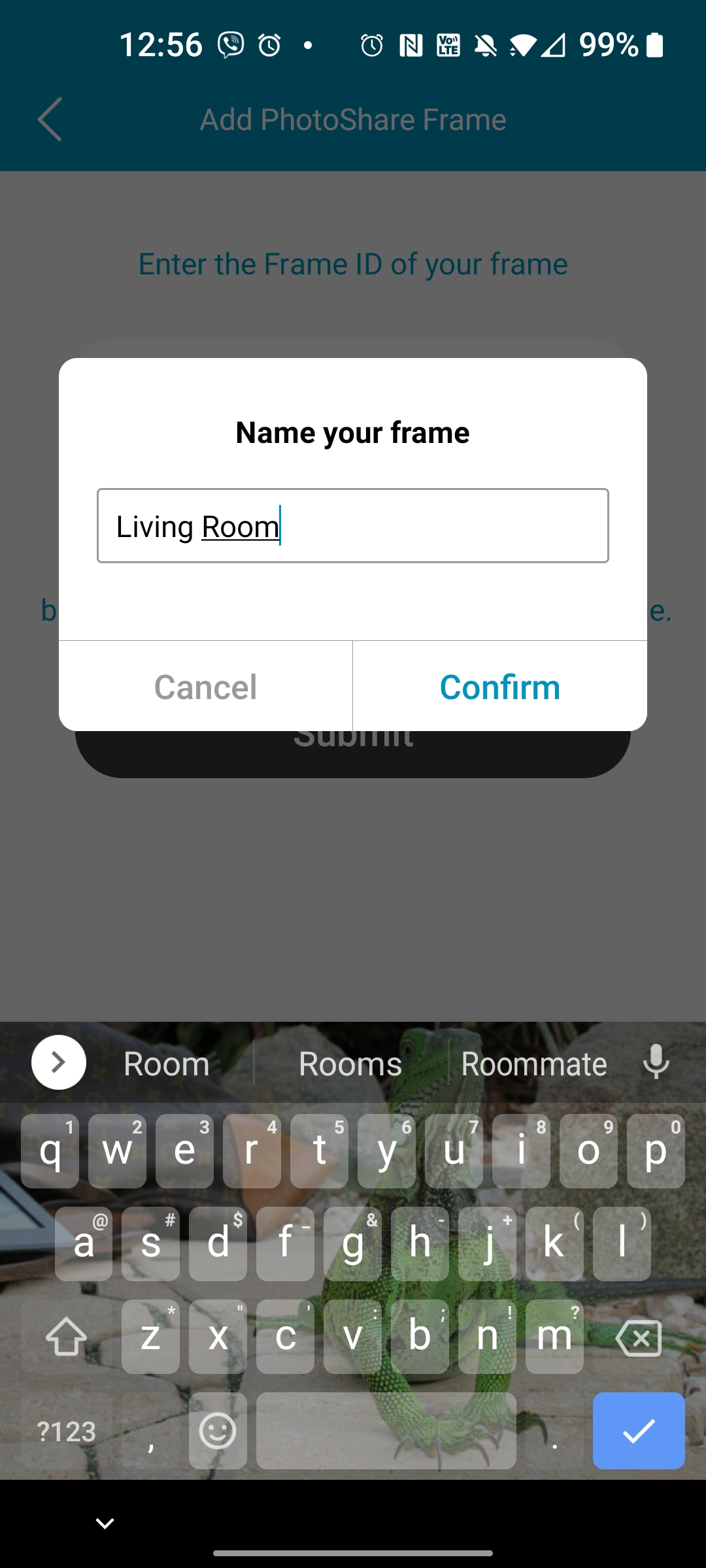Tap the keyboard's blue checkmark done key

tap(638, 1431)
